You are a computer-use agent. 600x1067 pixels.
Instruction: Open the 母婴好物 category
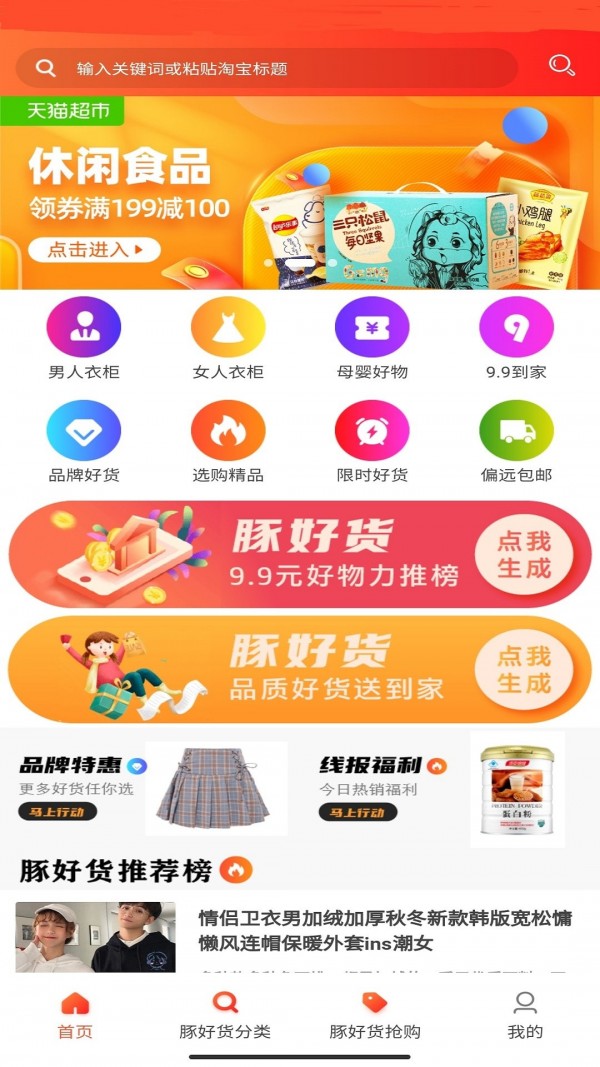click(372, 338)
